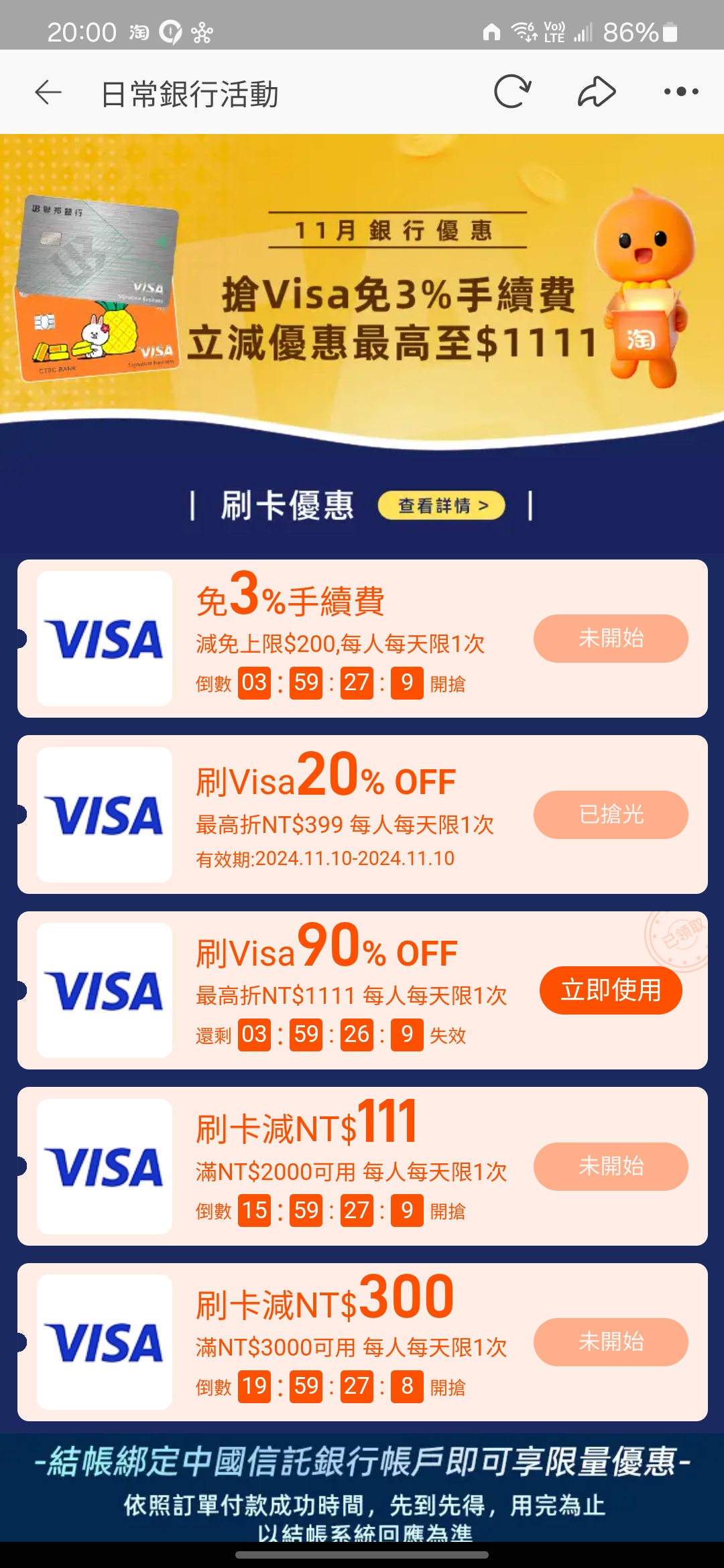Tap 已搶光 on the Visa 20% OFF coupon
The height and width of the screenshot is (1568, 724).
611,815
